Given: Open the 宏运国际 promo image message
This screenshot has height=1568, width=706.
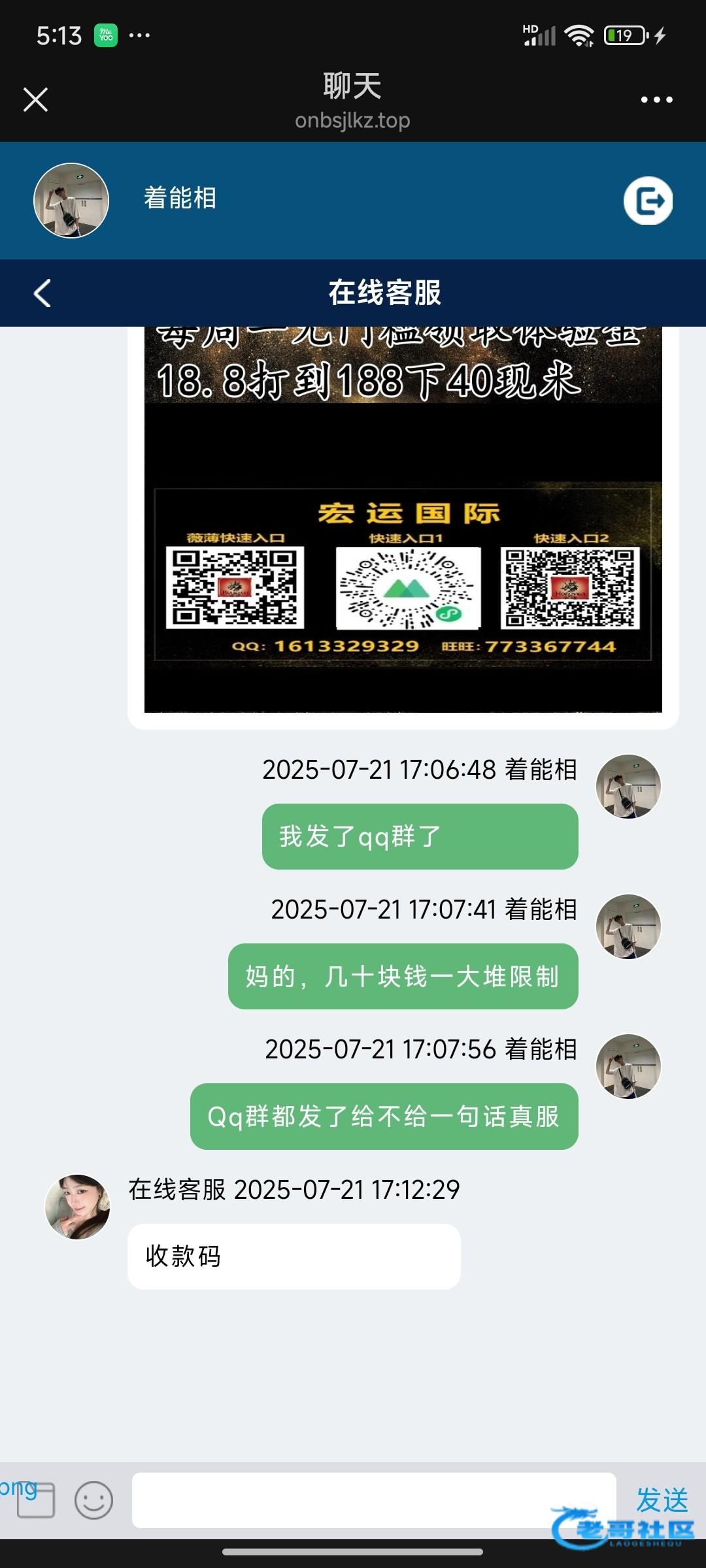Looking at the screenshot, I should coord(403,519).
